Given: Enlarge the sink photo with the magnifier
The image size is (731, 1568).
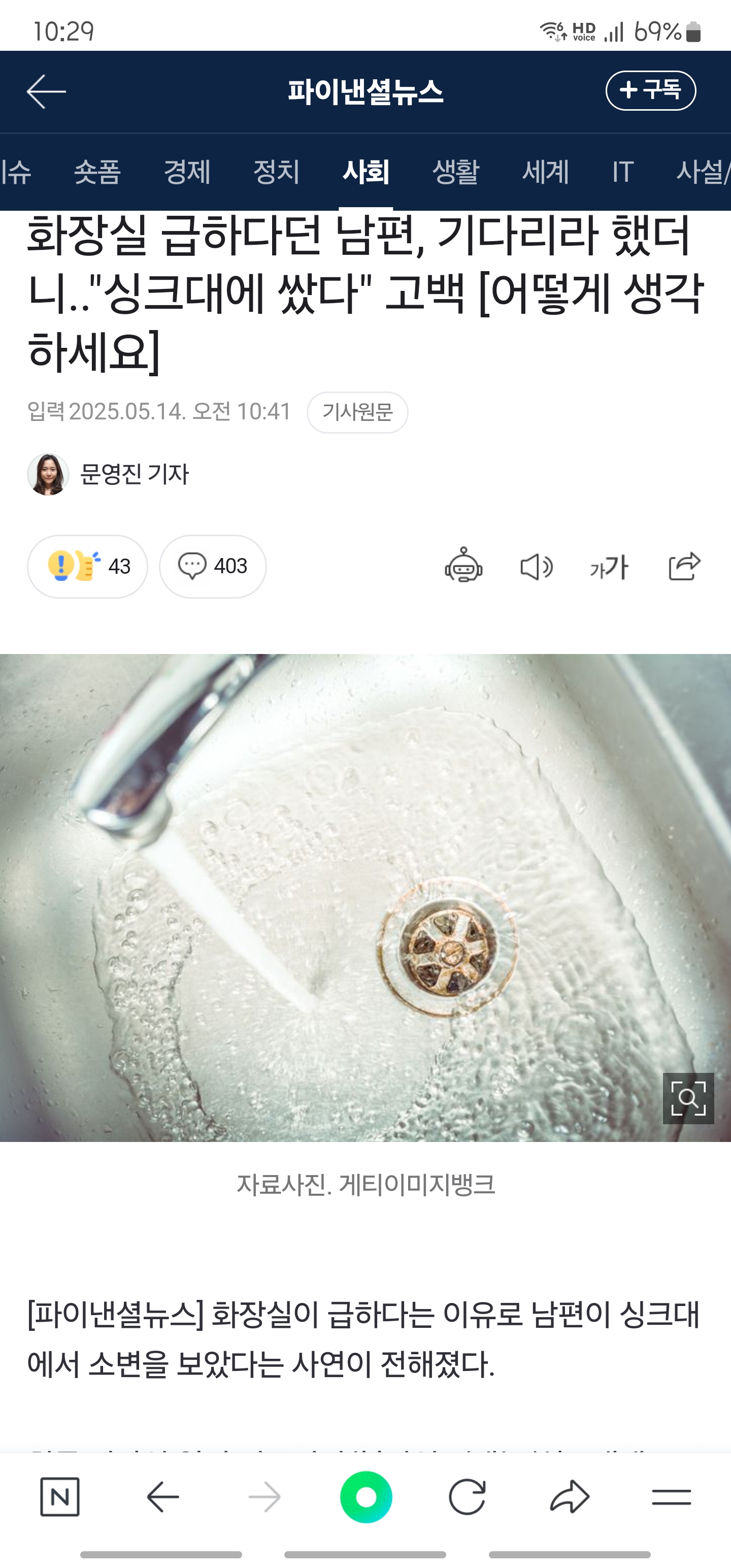Looking at the screenshot, I should click(688, 1098).
